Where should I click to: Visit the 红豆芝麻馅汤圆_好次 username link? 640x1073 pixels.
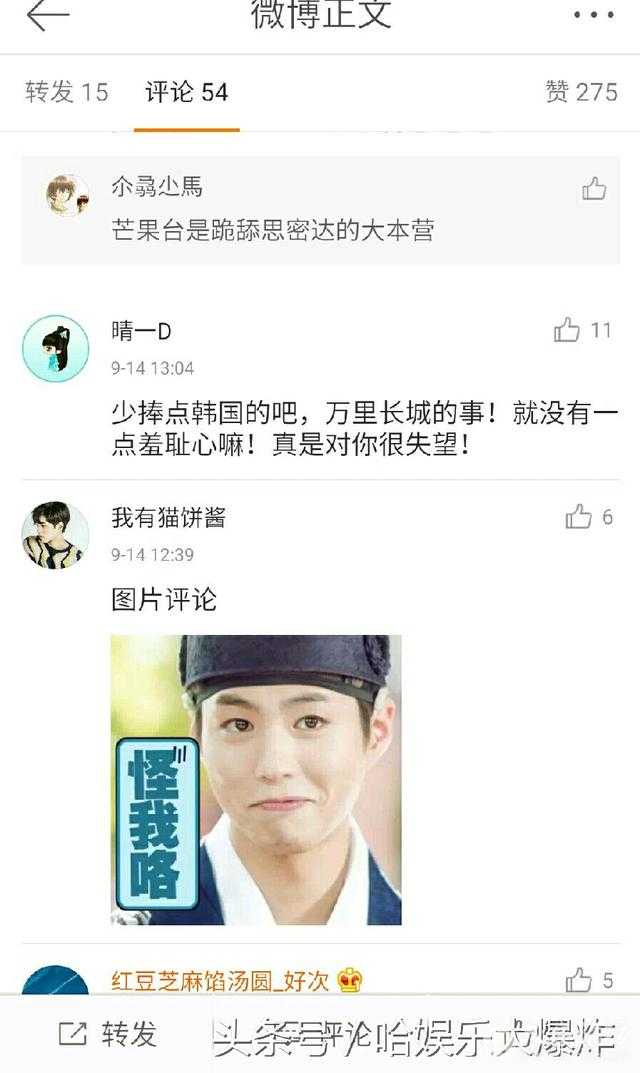[220, 980]
